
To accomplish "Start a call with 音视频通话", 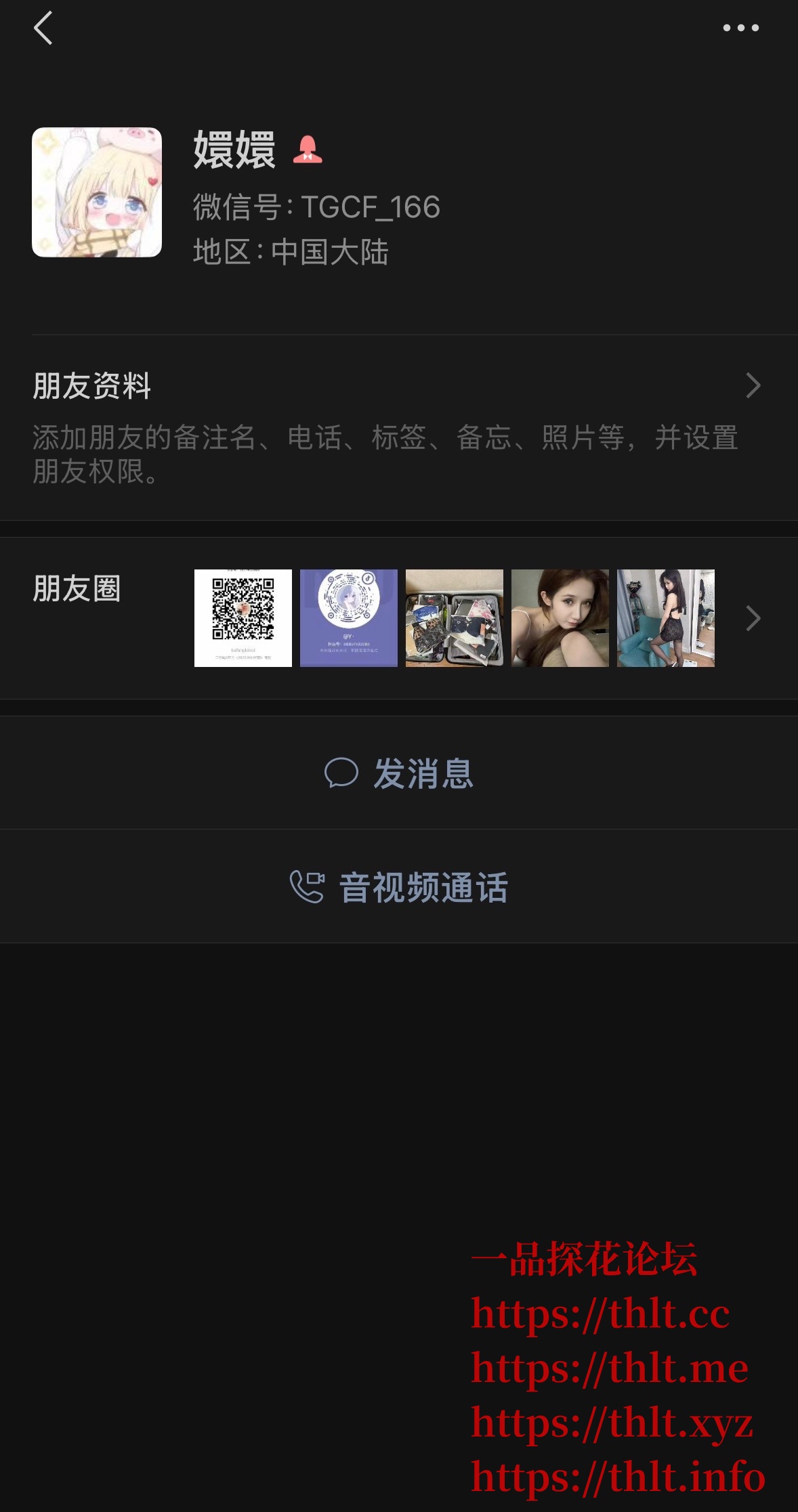I will pos(398,887).
